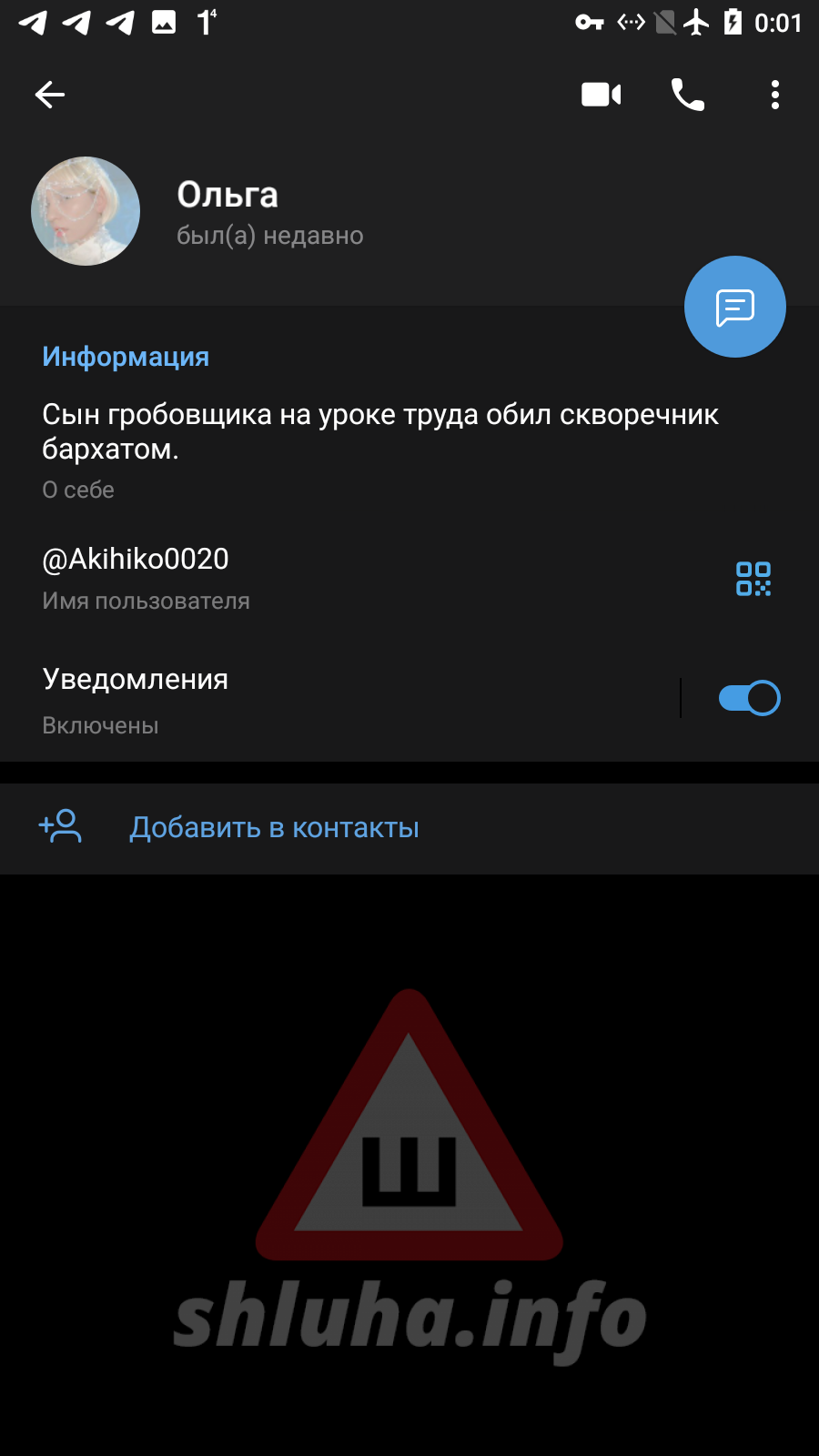The image size is (819, 1456).
Task: Start a voice call with Ольга
Action: click(688, 95)
